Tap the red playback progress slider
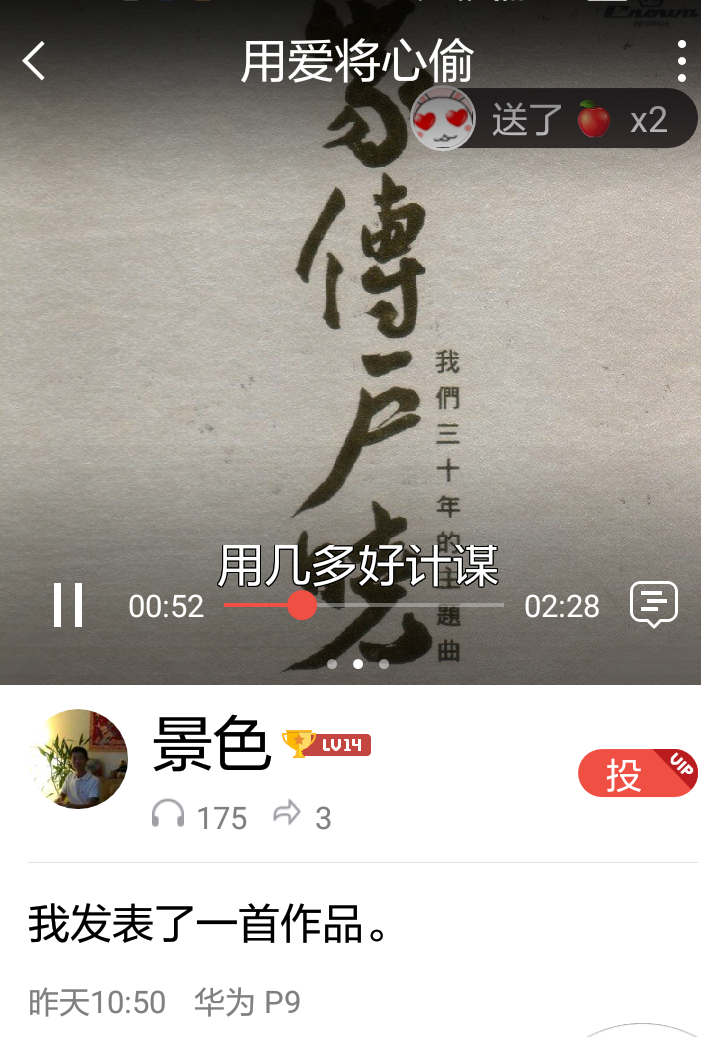This screenshot has height=1037, width=701. [301, 605]
